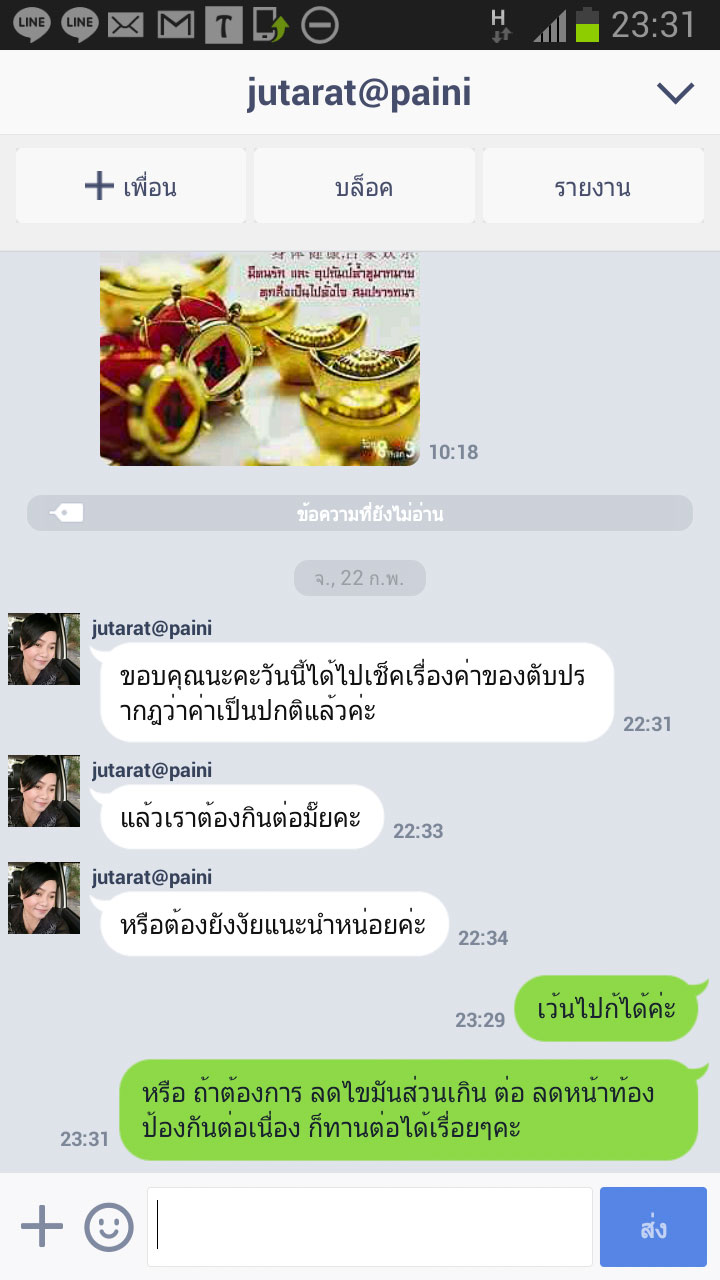This screenshot has width=720, height=1280.
Task: Open the gold ingots image message
Action: pos(260,358)
